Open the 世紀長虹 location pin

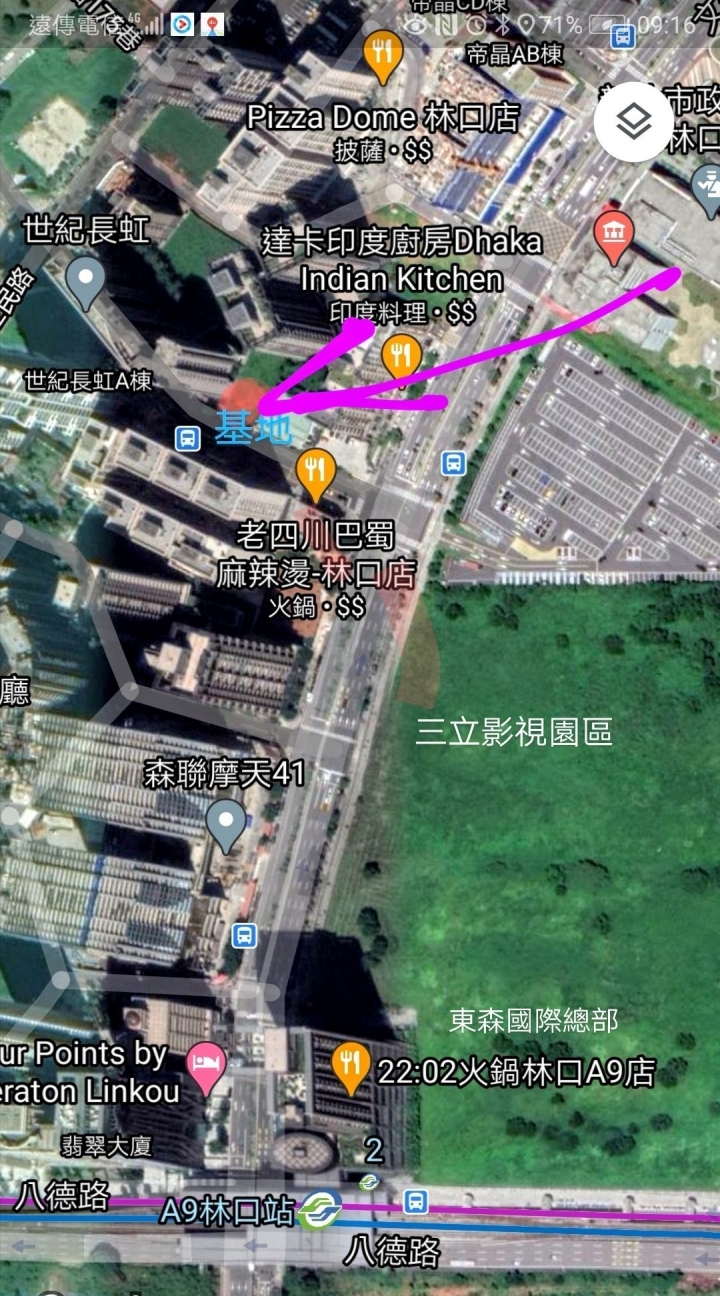coord(85,282)
